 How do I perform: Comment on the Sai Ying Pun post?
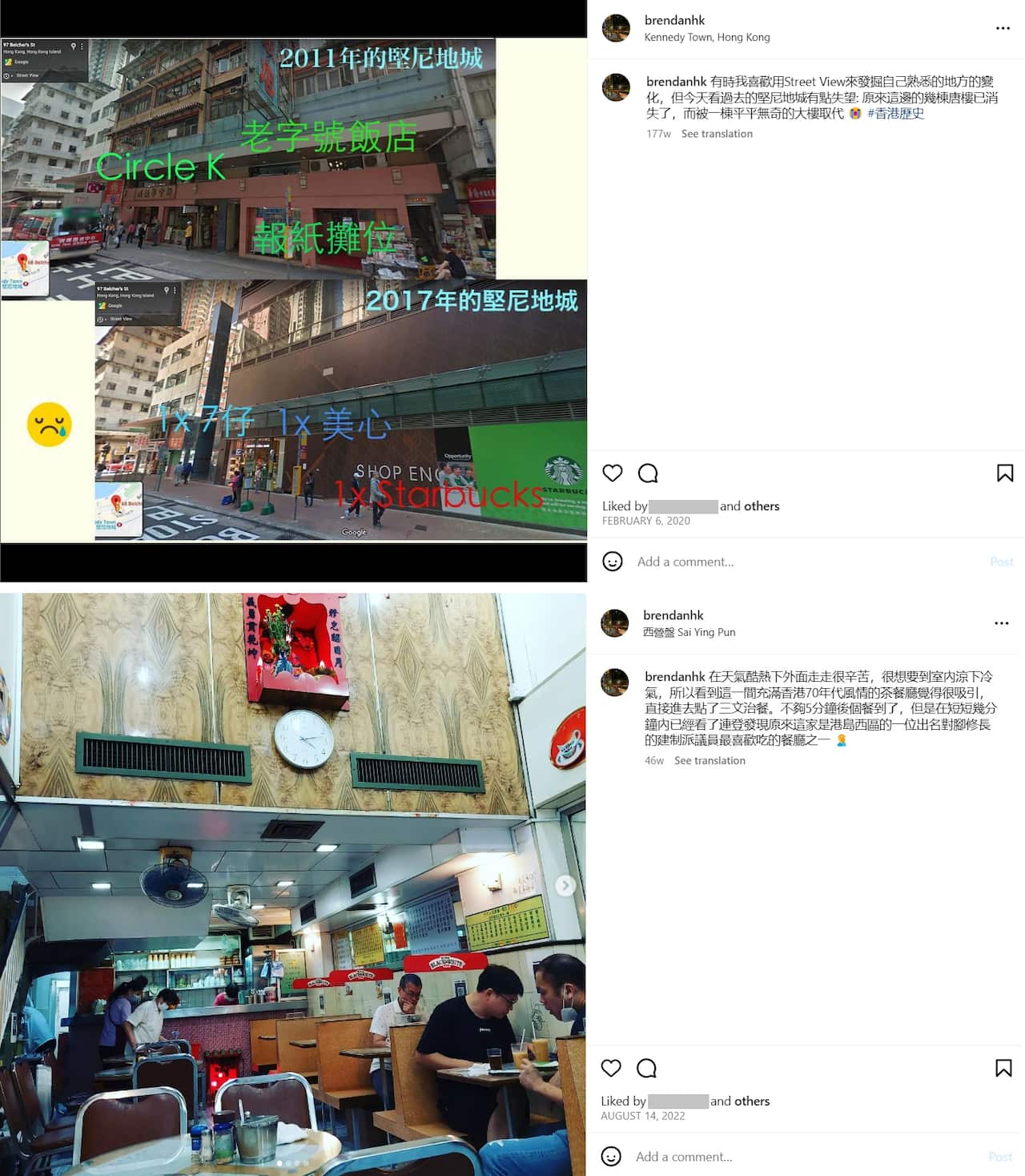pos(646,1068)
